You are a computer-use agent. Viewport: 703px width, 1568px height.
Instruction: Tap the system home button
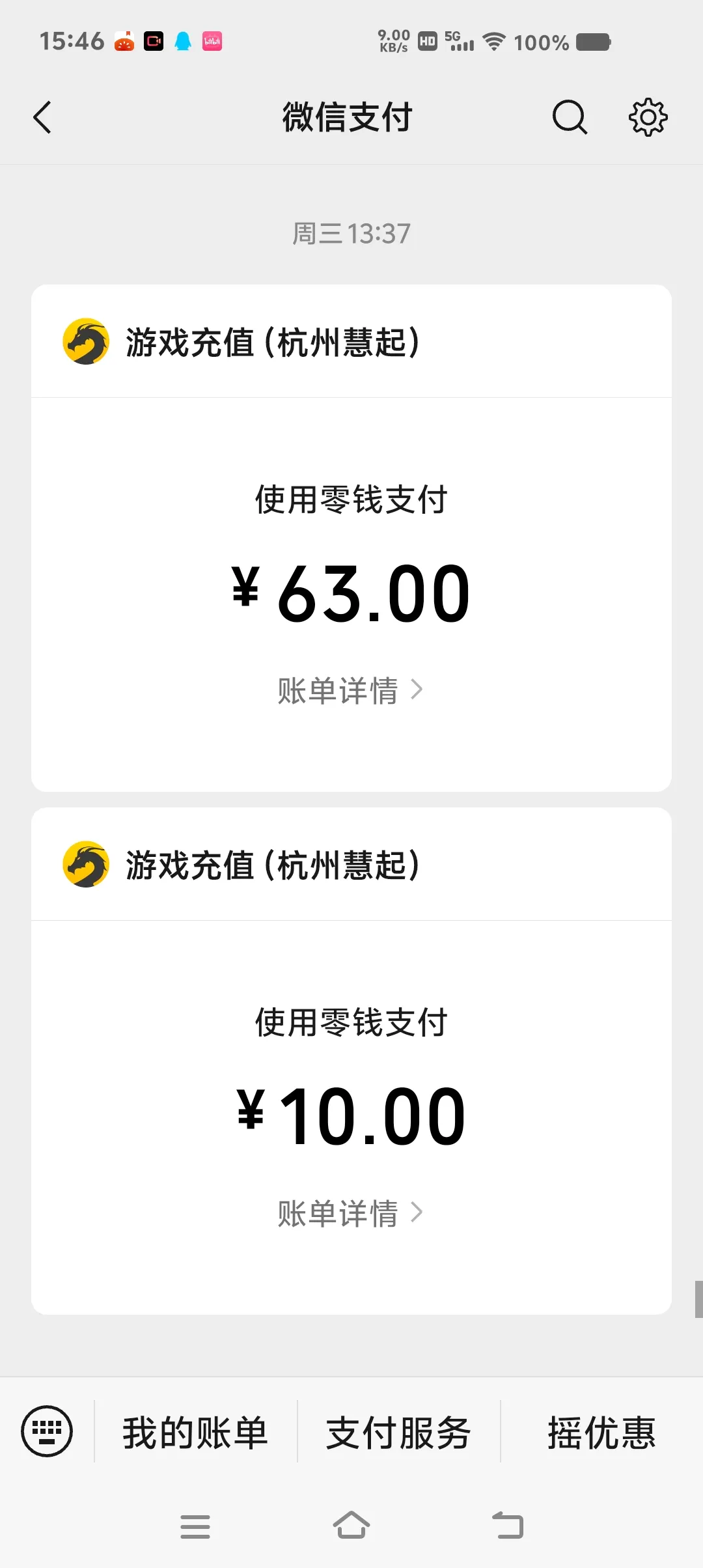point(351,1525)
